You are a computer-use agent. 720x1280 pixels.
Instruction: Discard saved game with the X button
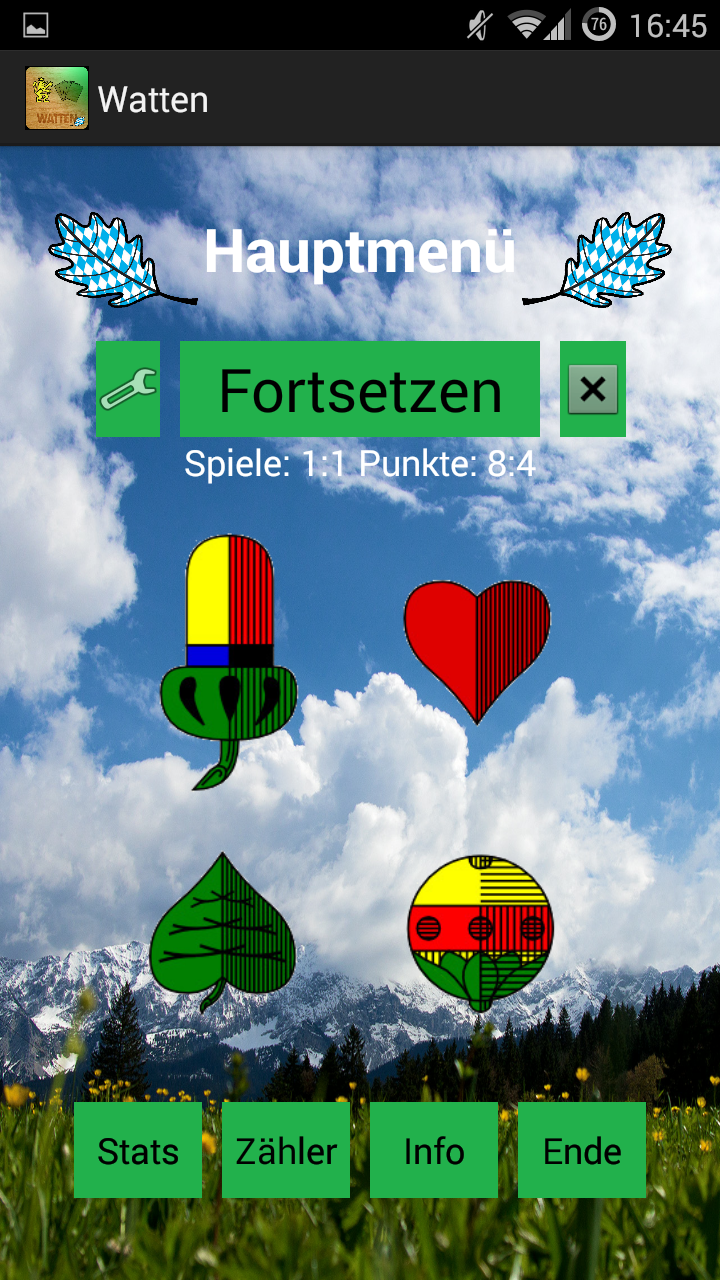(593, 389)
